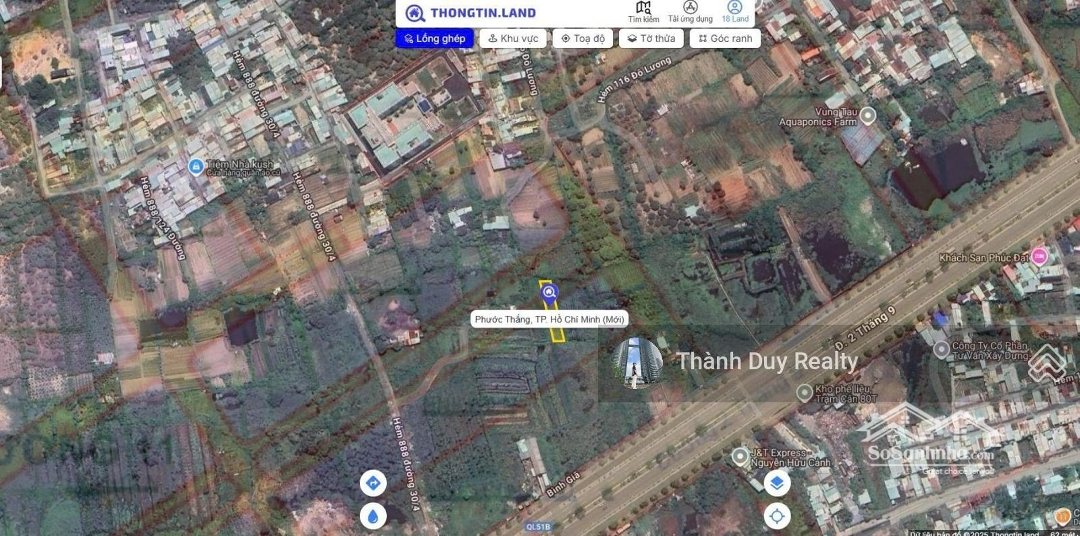The image size is (1080, 536).
Task: Center map on my current location
Action: click(777, 516)
